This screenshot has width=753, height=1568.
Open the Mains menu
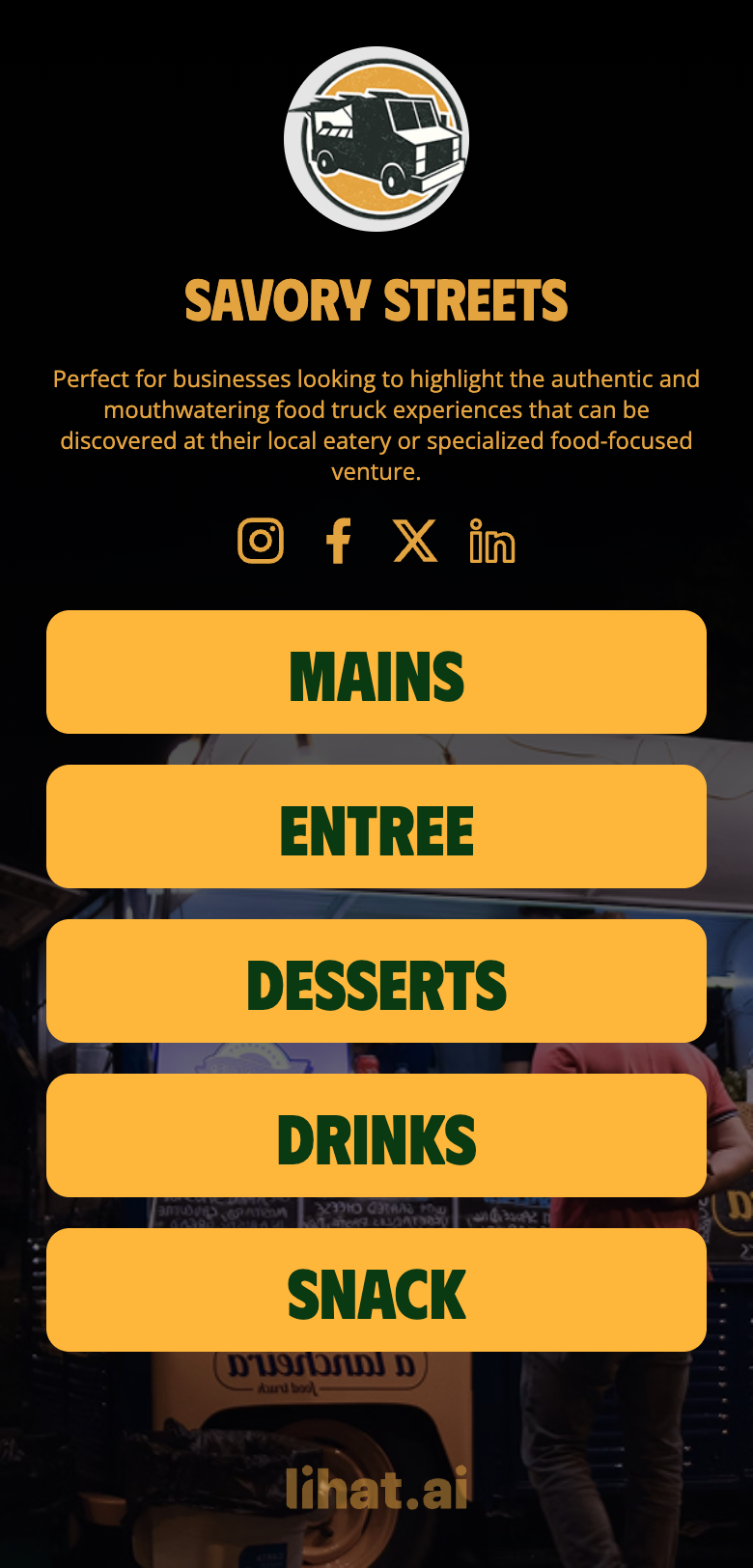click(x=376, y=672)
